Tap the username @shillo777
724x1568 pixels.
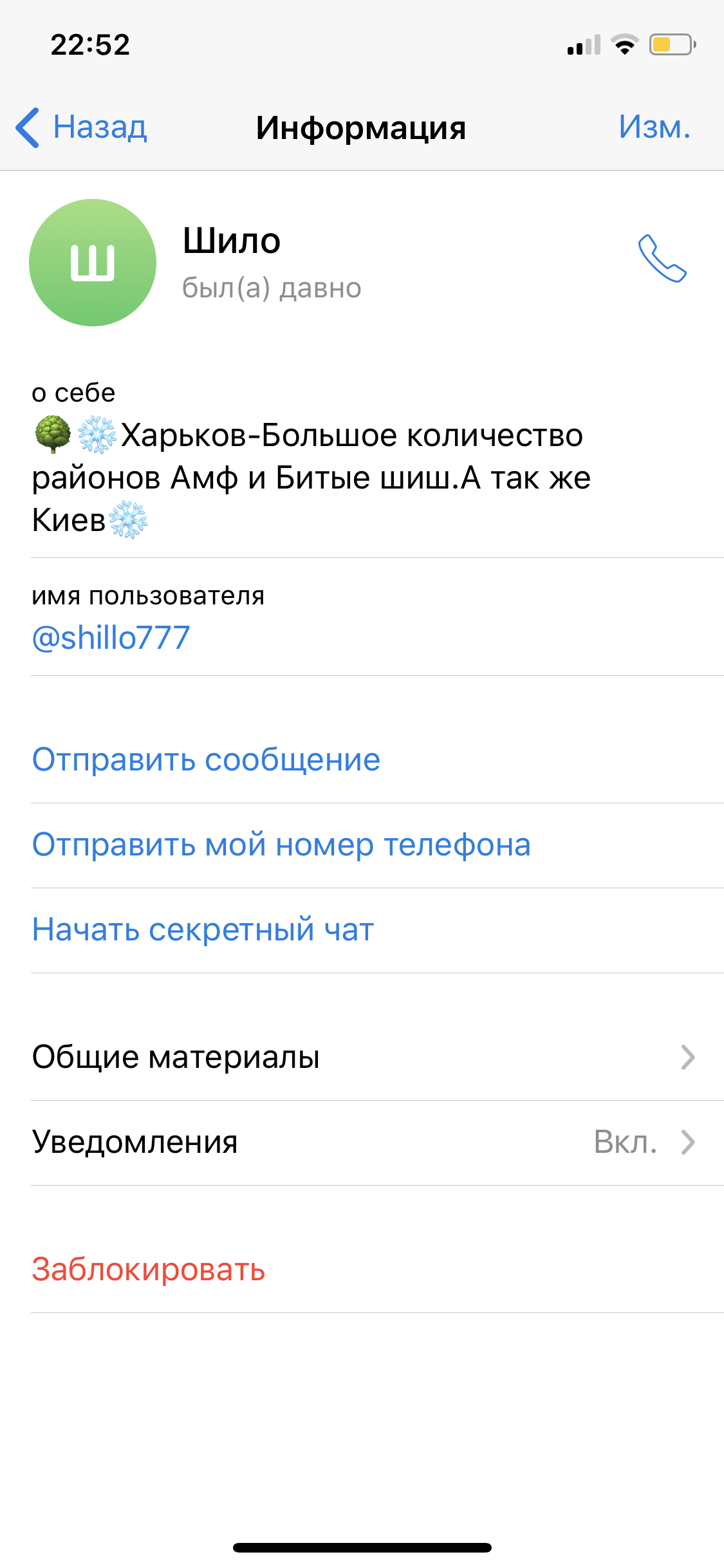click(111, 638)
